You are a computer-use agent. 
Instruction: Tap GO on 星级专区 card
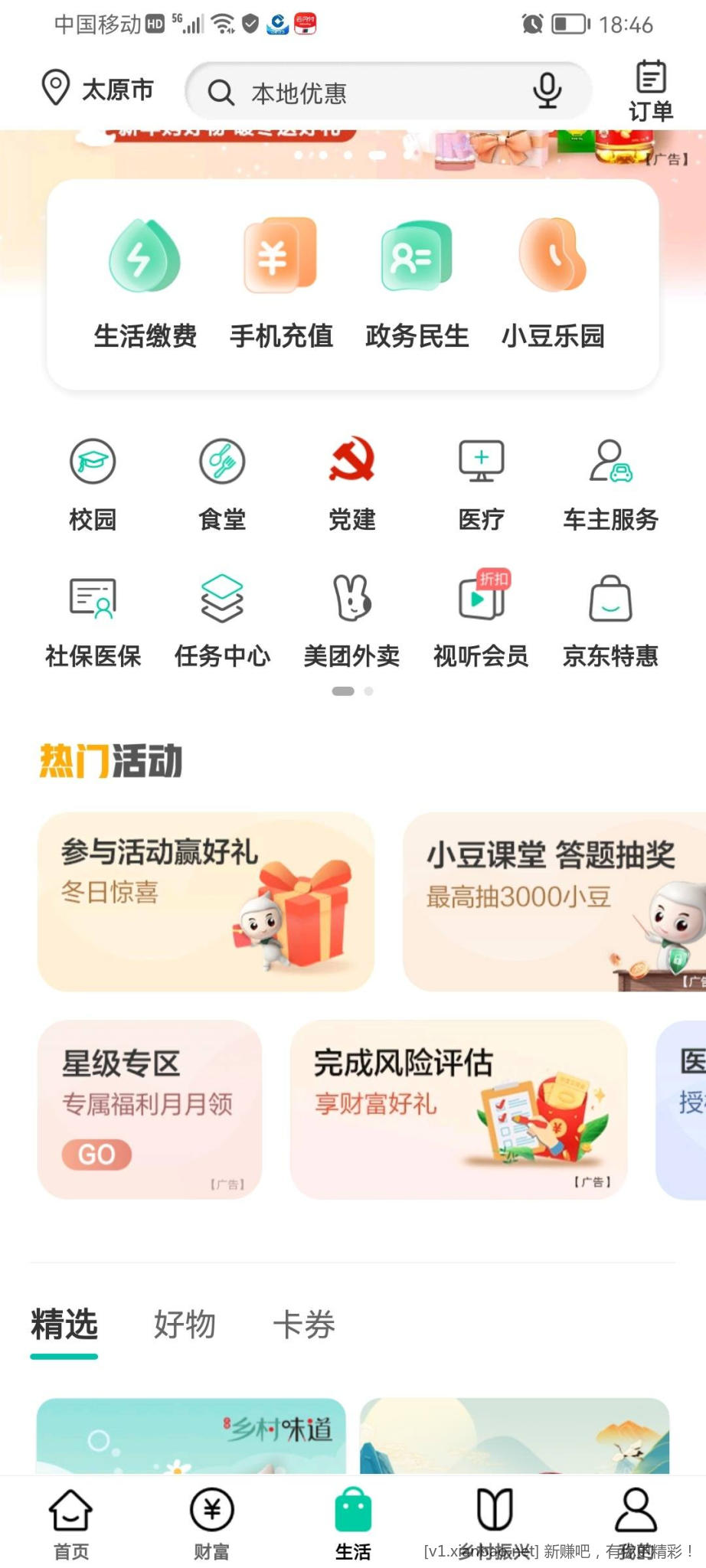point(96,1154)
